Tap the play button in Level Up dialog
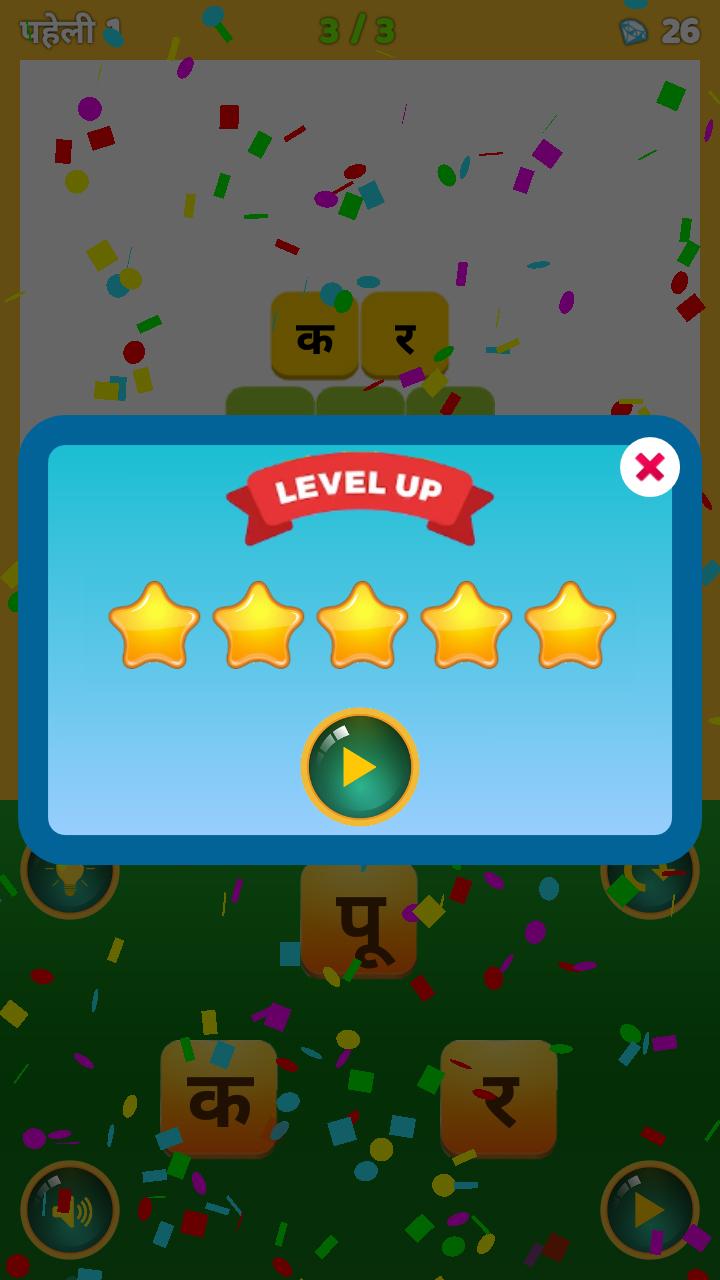 tap(360, 767)
